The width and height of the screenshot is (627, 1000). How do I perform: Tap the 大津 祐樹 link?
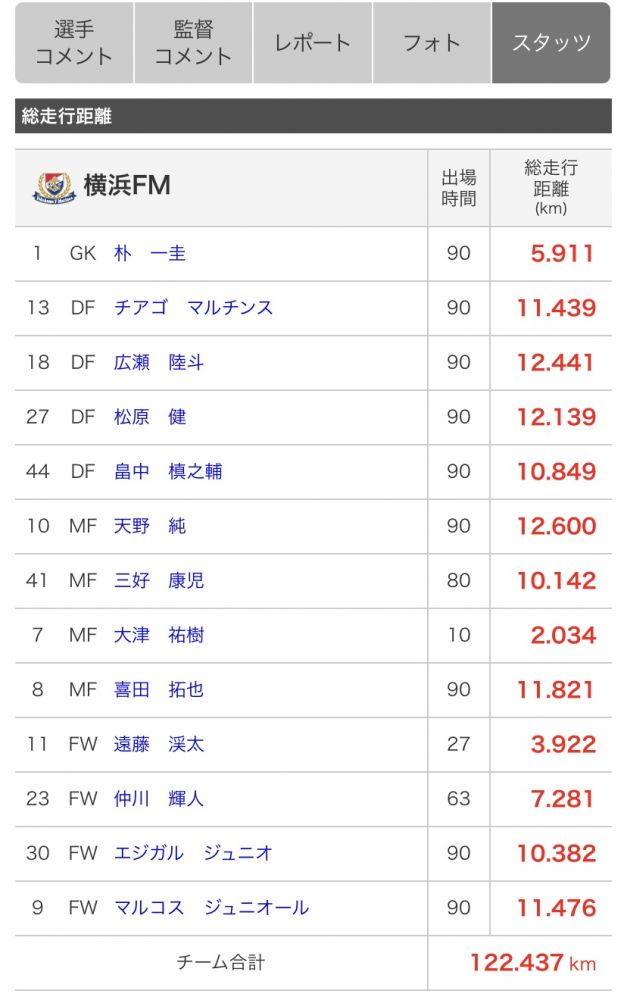159,635
